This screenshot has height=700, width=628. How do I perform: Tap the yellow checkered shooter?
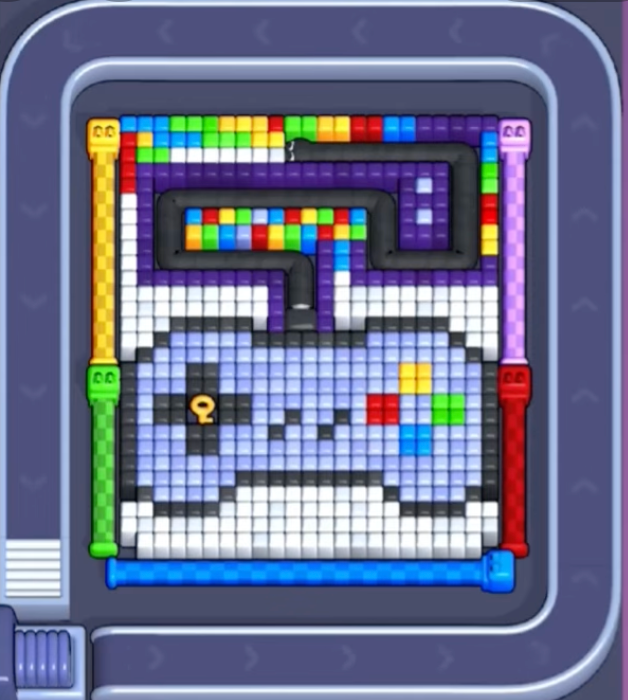103,240
